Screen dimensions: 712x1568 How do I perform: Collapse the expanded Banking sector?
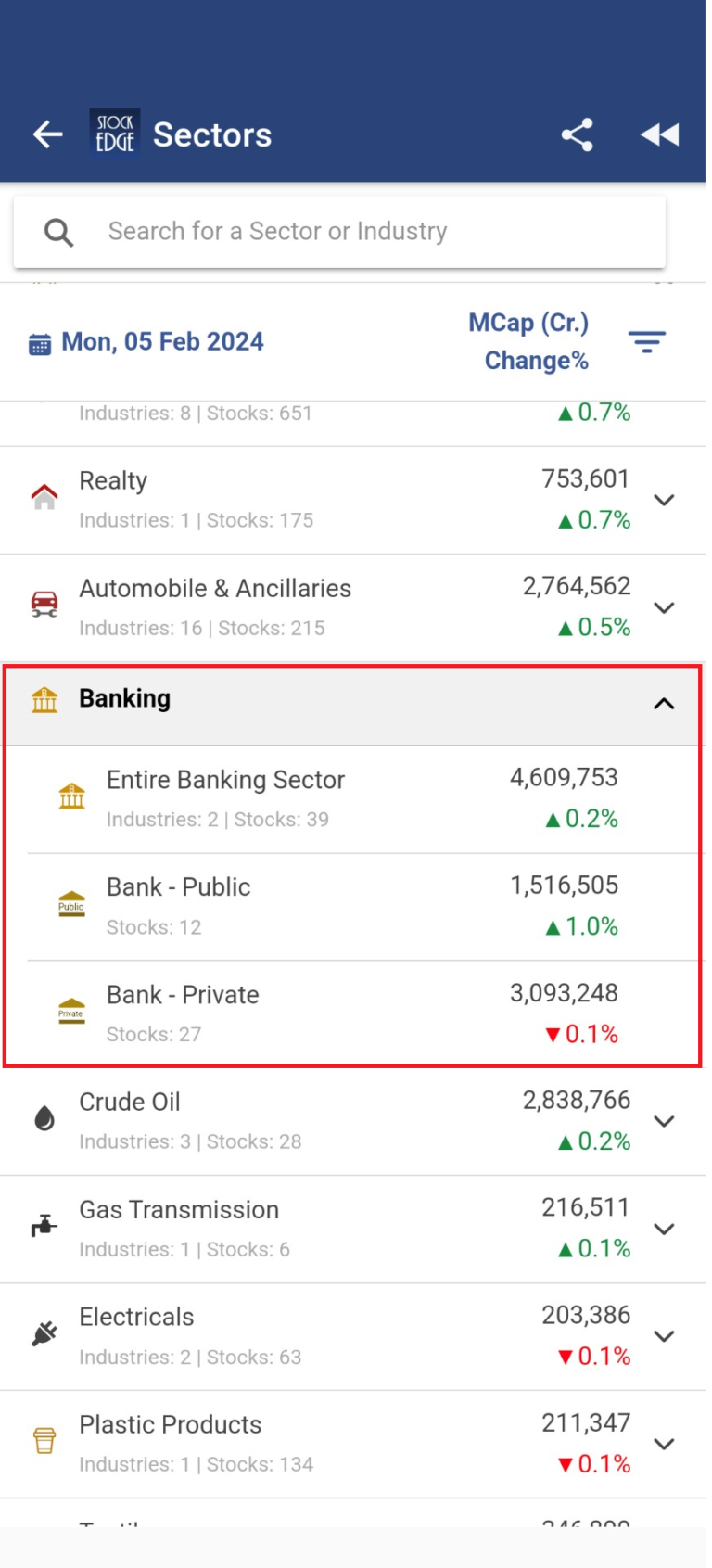click(664, 702)
